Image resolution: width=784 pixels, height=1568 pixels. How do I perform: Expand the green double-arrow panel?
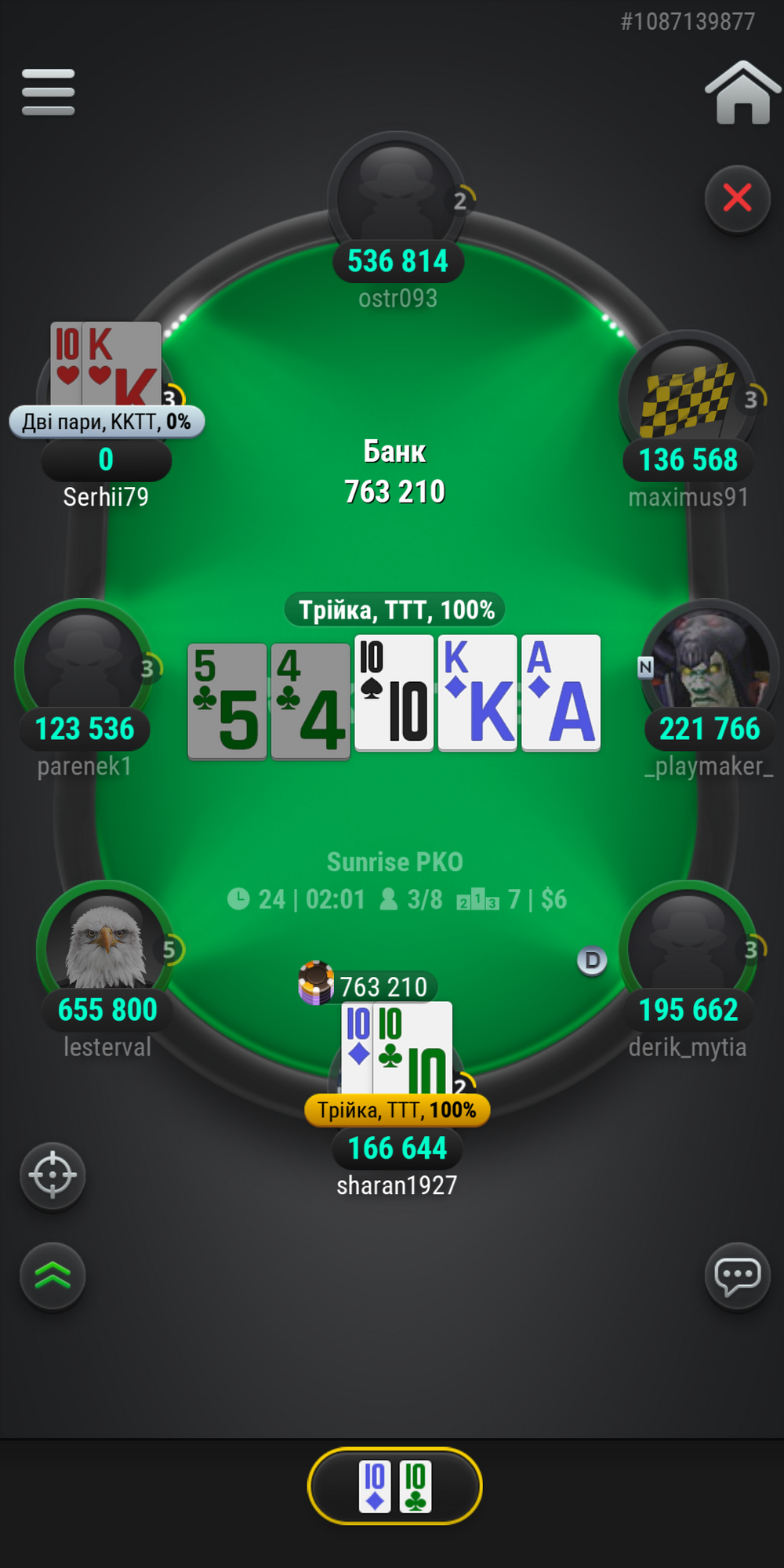[53, 1276]
